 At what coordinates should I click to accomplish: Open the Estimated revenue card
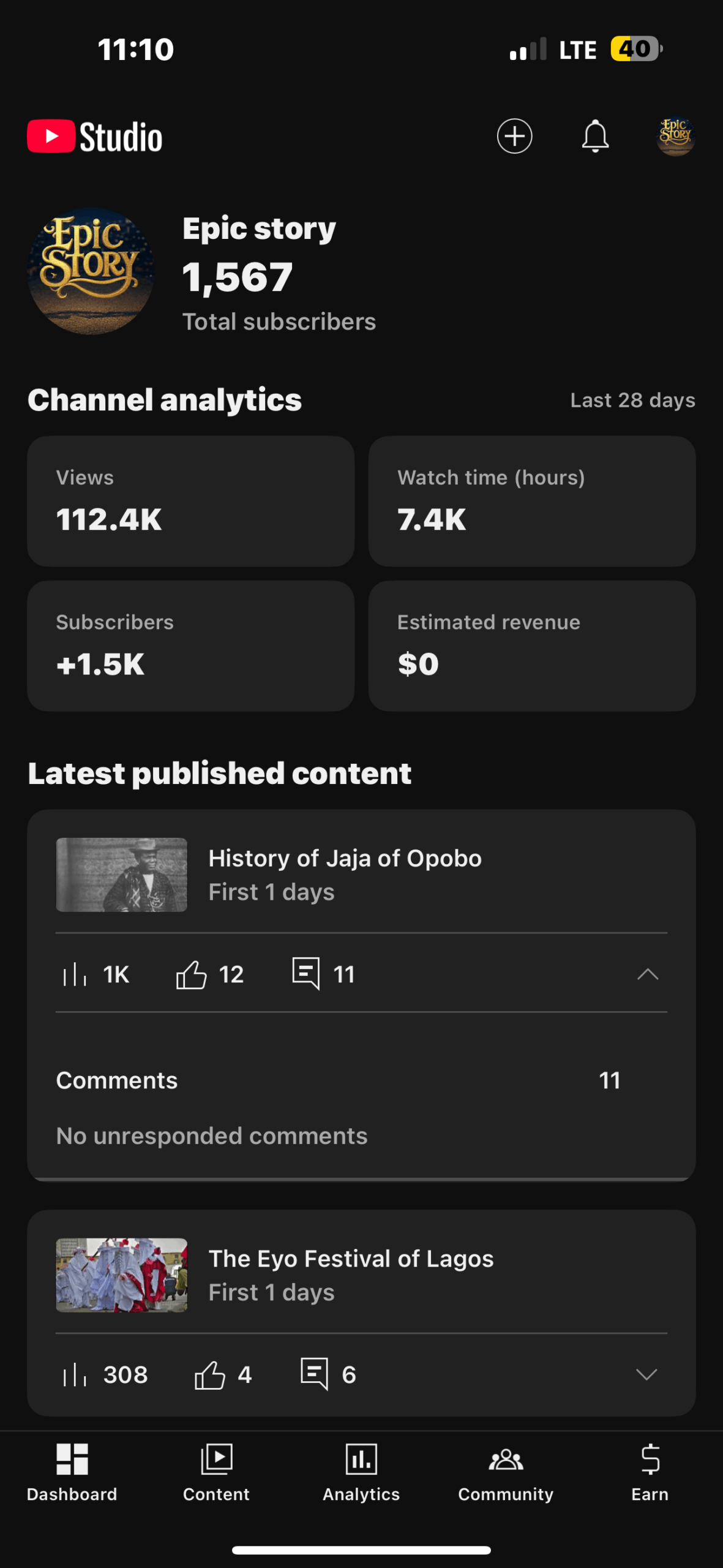point(531,646)
